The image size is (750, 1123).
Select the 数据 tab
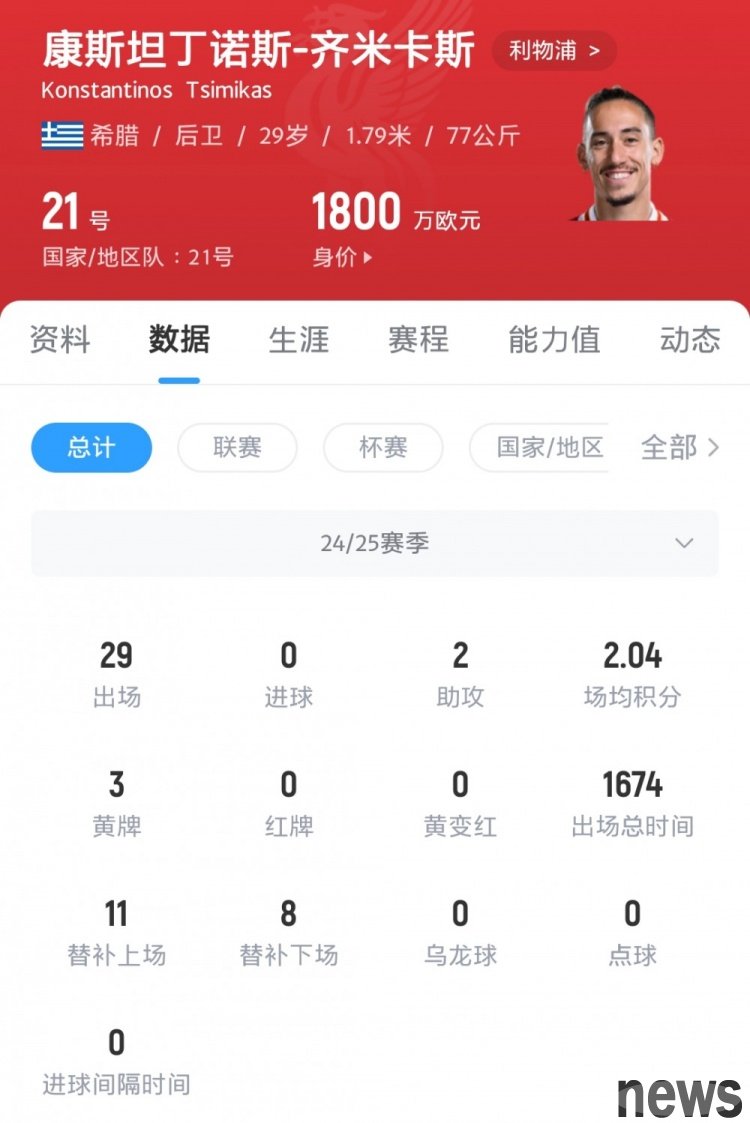coord(179,339)
